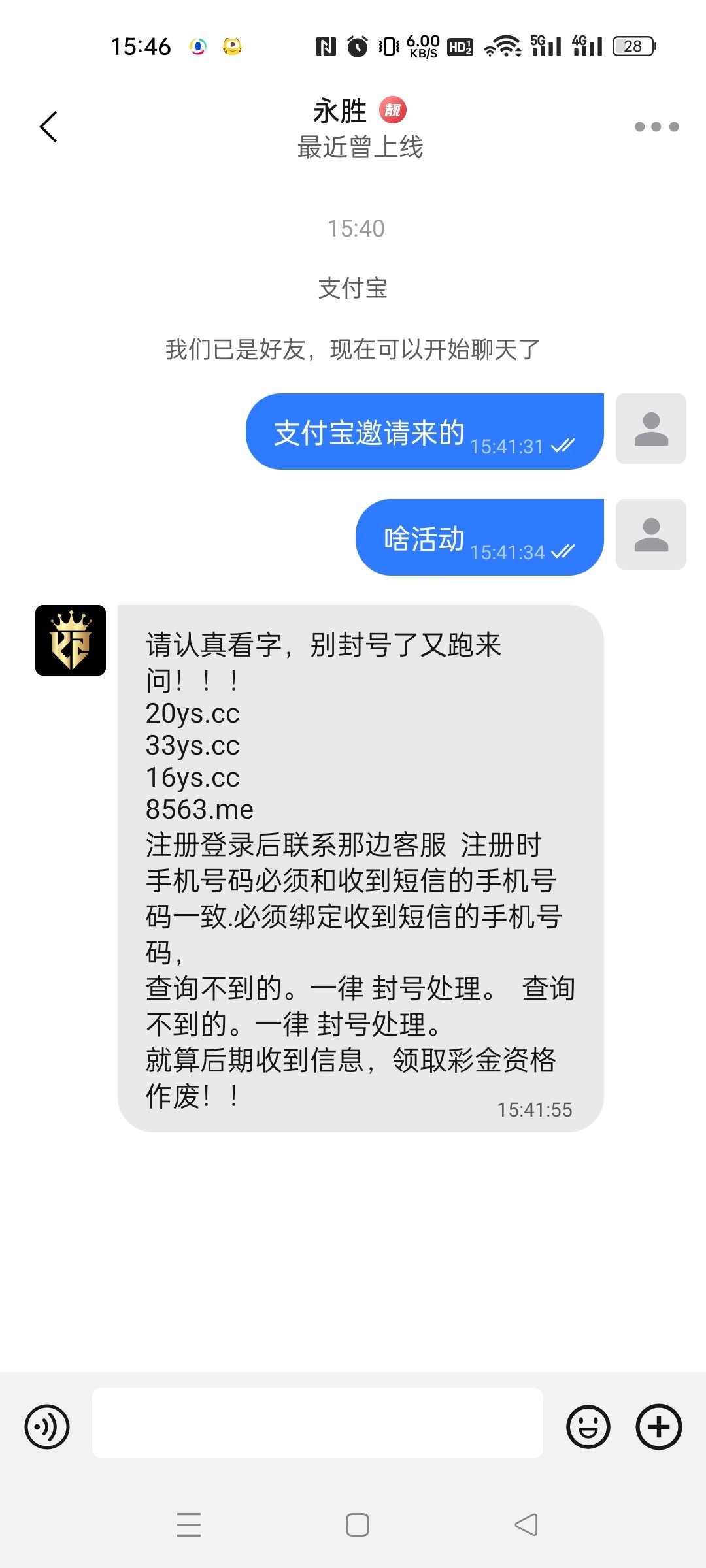Open the emoji picker

coord(588,1427)
